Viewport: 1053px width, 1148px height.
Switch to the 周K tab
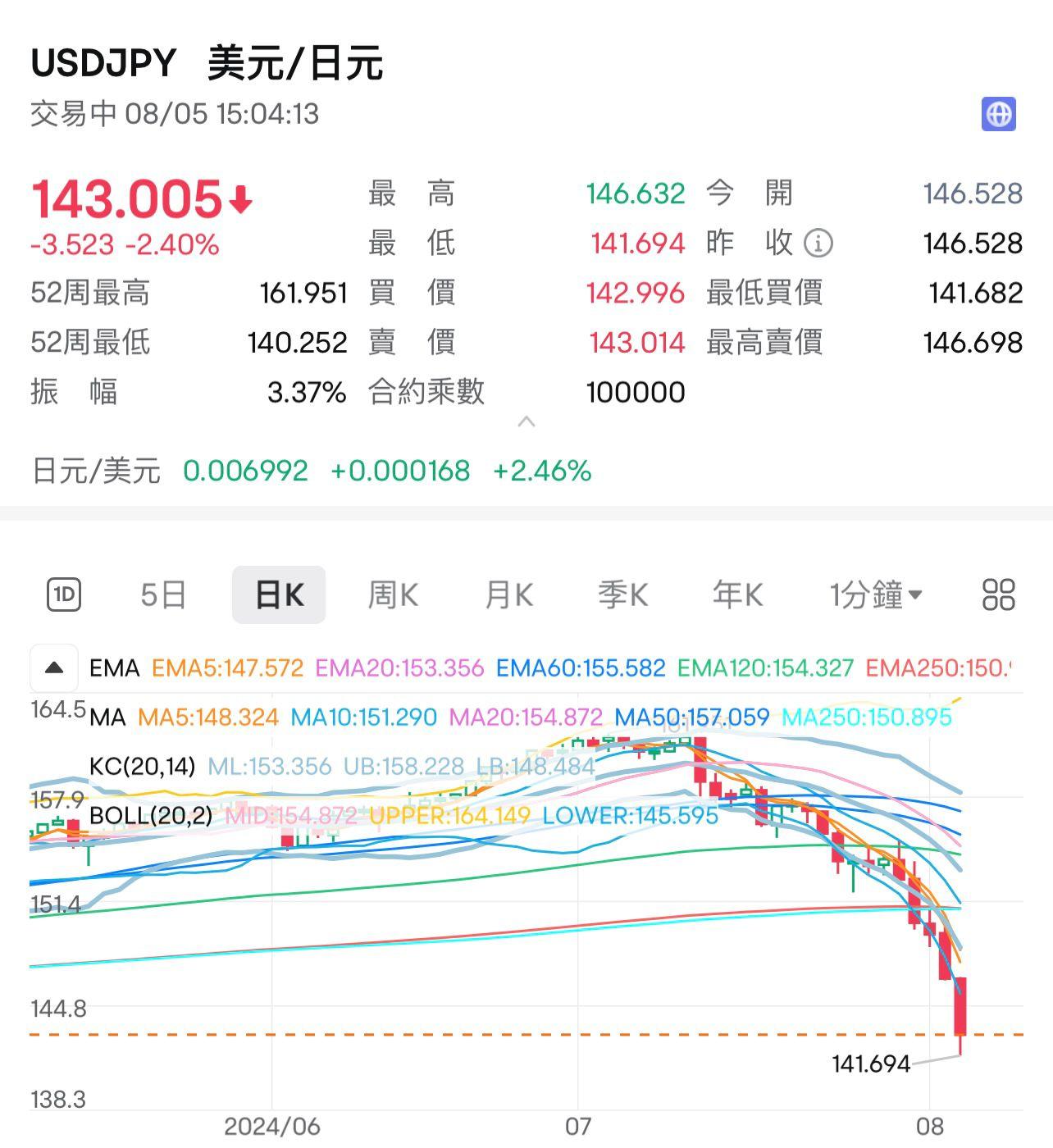392,595
